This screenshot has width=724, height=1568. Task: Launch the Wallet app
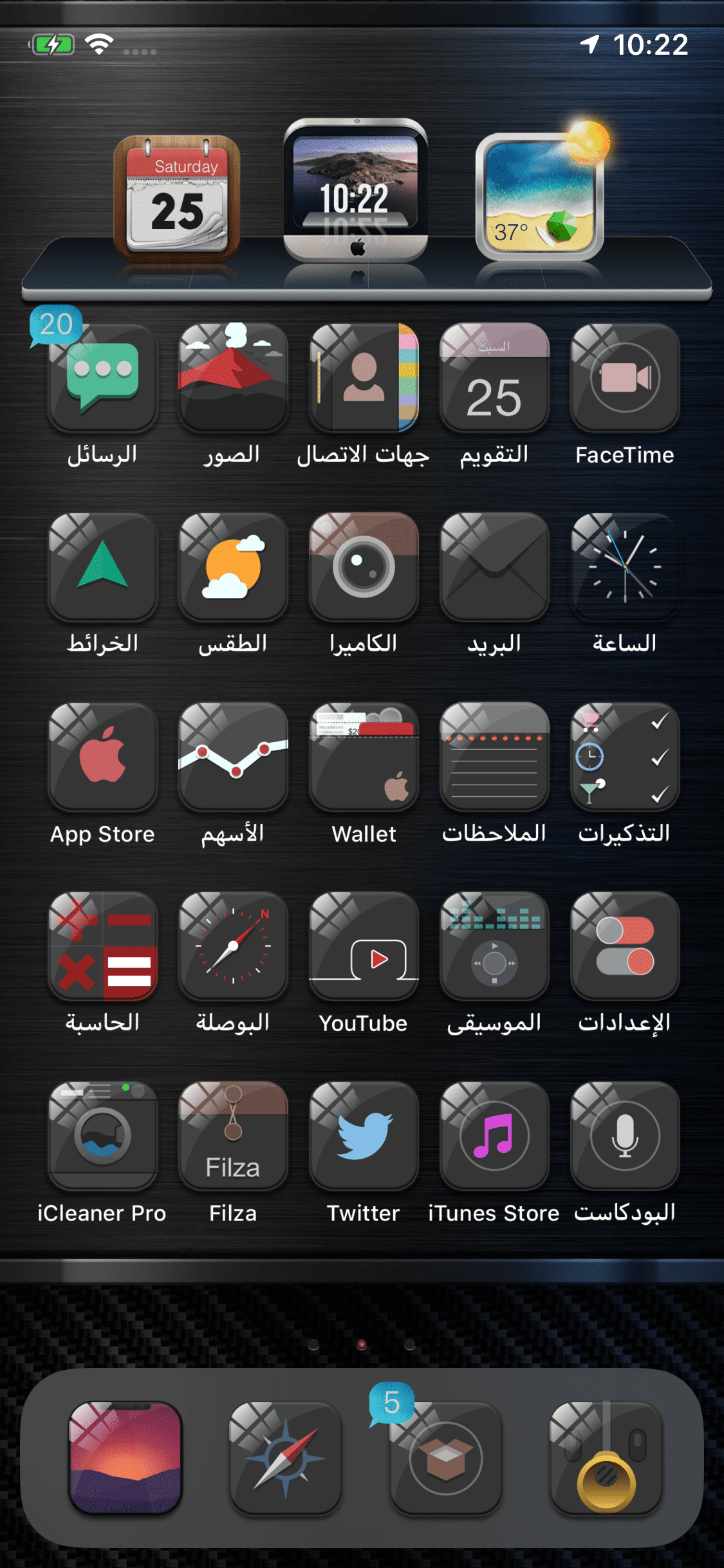(x=364, y=757)
